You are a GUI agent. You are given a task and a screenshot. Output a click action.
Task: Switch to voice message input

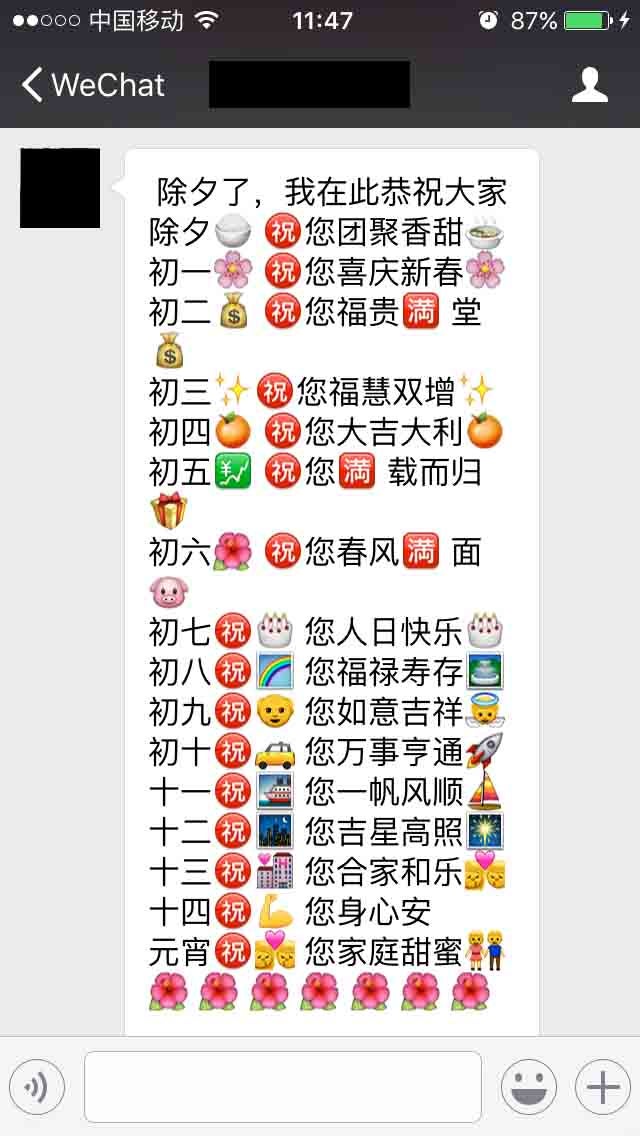[x=37, y=1087]
